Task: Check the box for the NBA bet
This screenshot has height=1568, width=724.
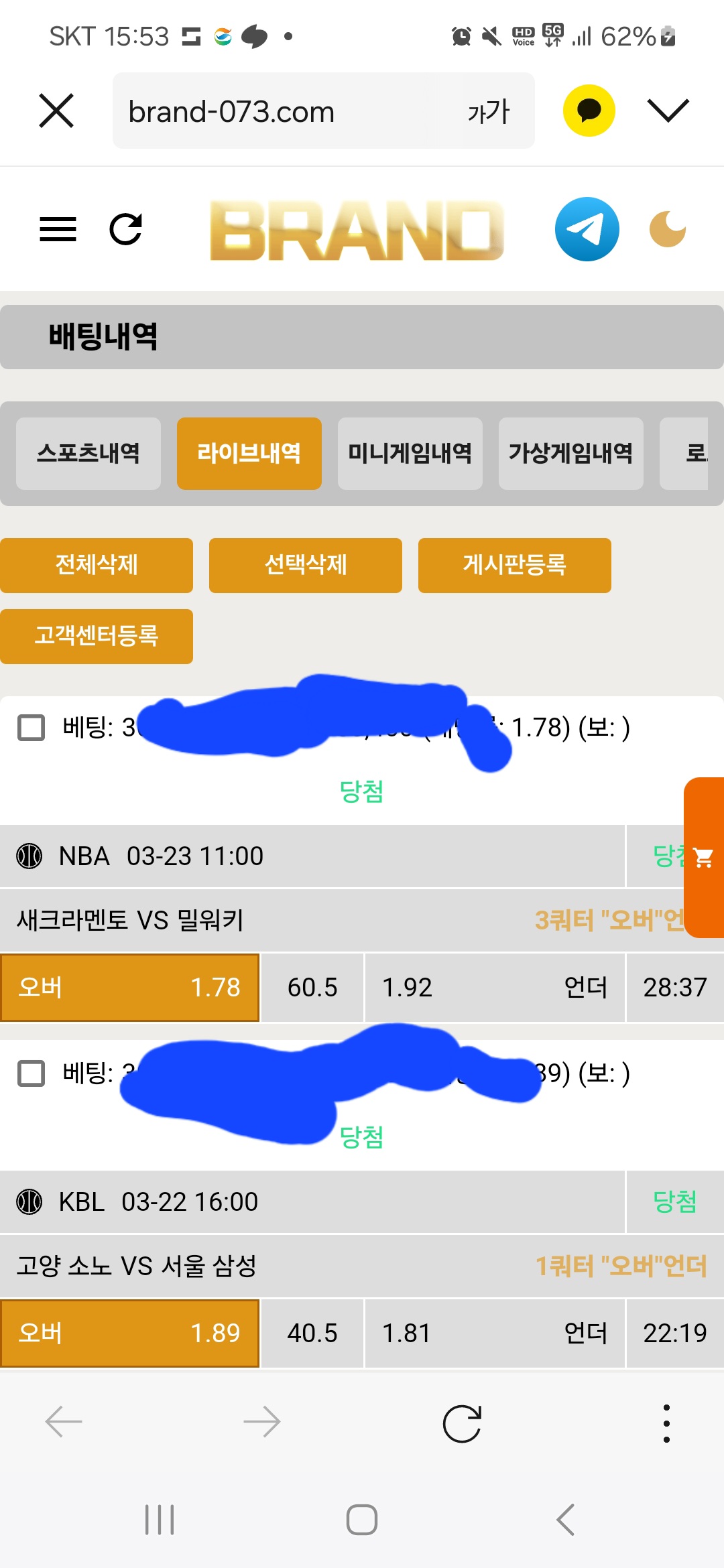Action: (x=31, y=728)
